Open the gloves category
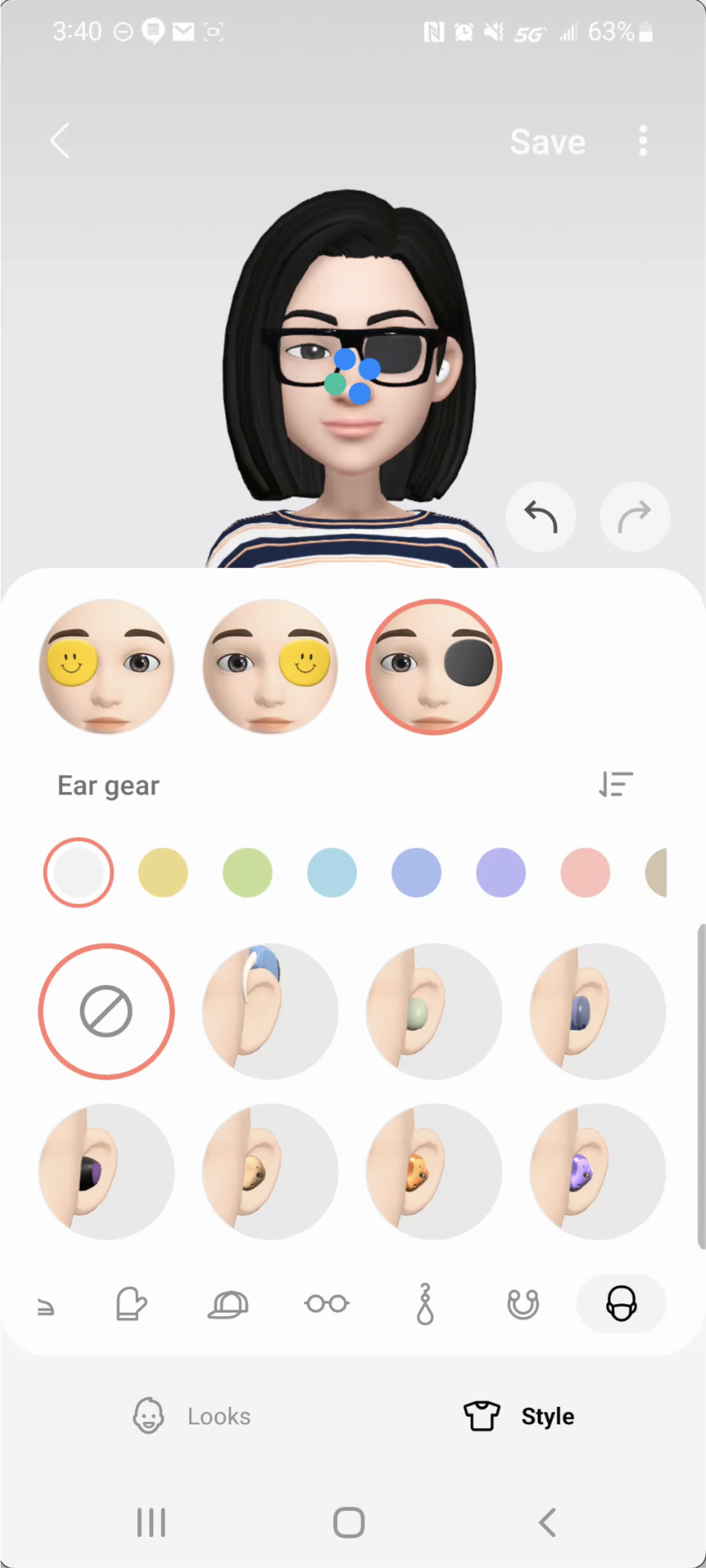 click(x=131, y=1303)
